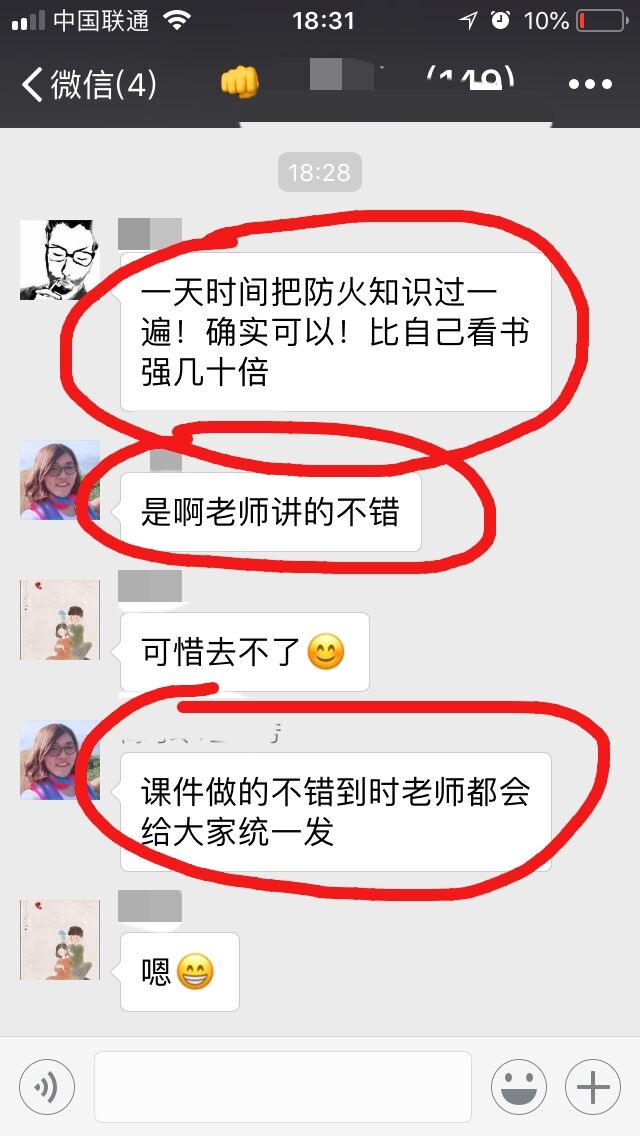The width and height of the screenshot is (640, 1136).
Task: Open cartoon avatar beside 可惜去不了
Action: click(x=59, y=620)
